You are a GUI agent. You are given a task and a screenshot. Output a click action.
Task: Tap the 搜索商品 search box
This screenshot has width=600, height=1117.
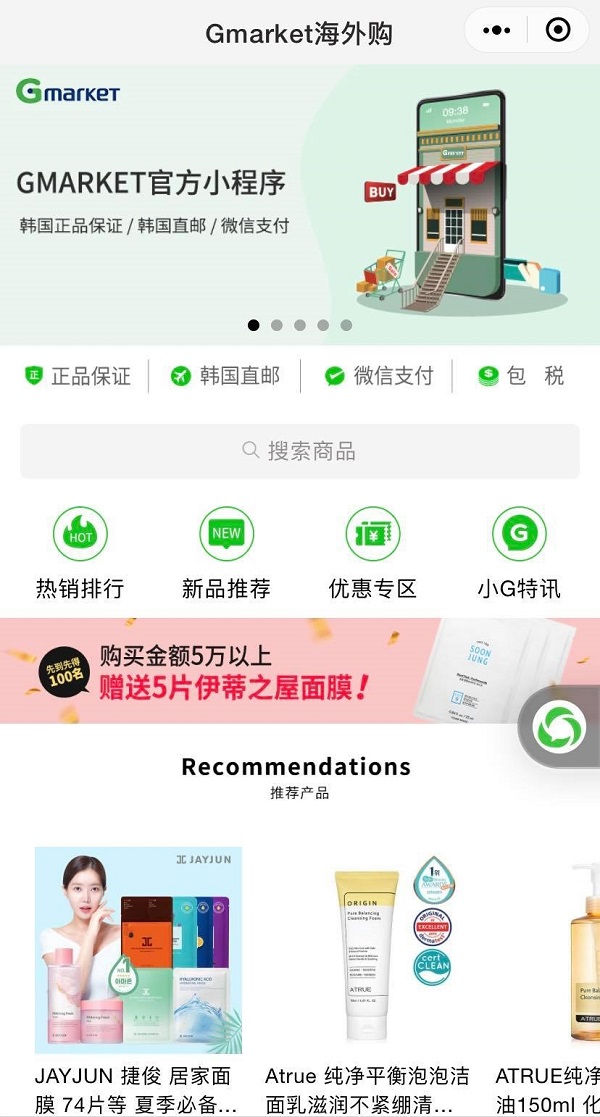pyautogui.click(x=300, y=451)
